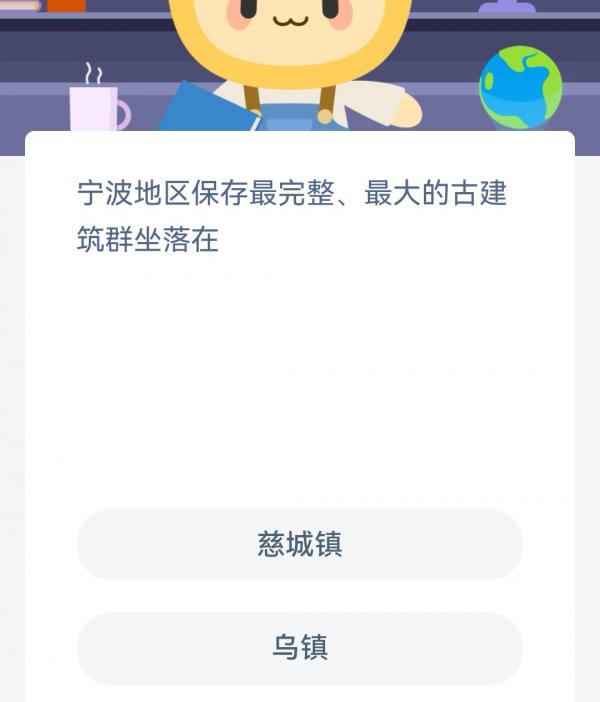Select the answer 慈城镇

coord(300,544)
